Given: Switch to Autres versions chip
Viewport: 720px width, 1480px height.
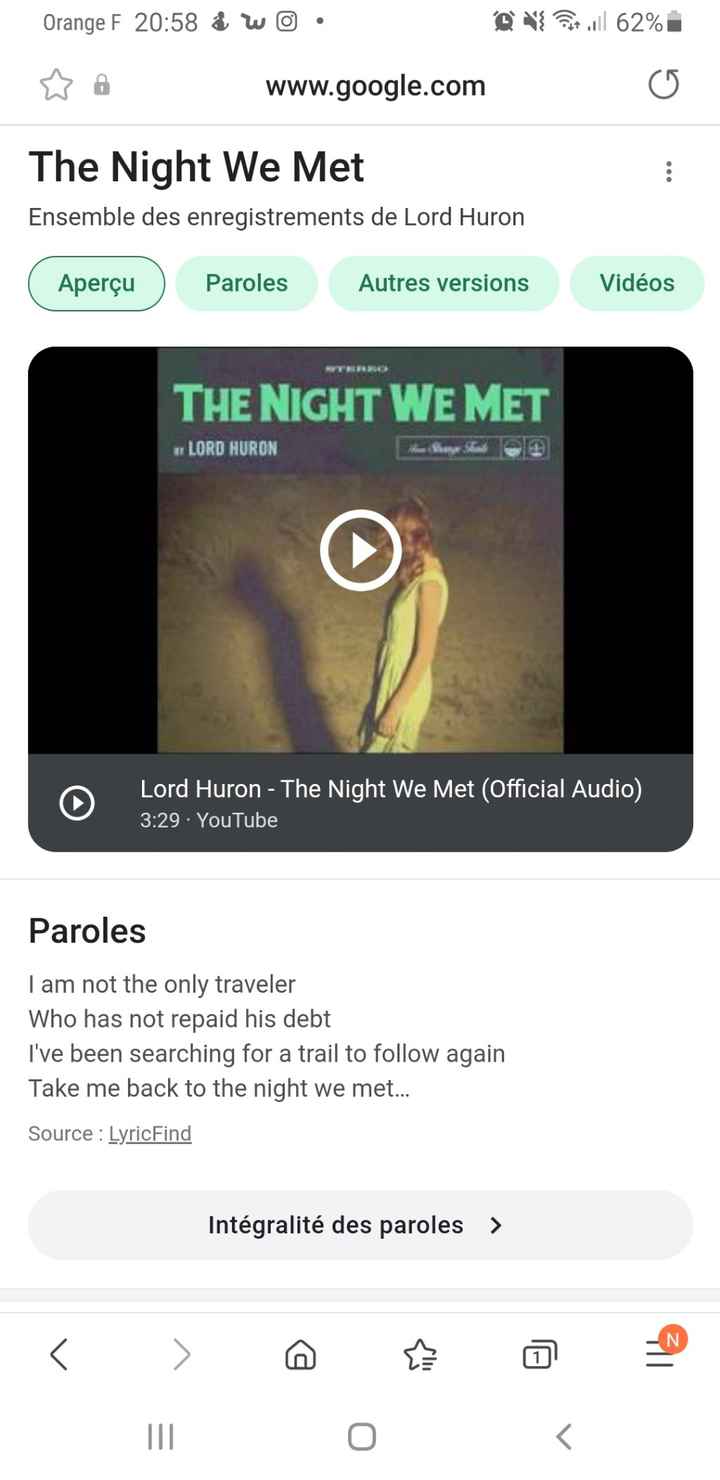Looking at the screenshot, I should (443, 283).
